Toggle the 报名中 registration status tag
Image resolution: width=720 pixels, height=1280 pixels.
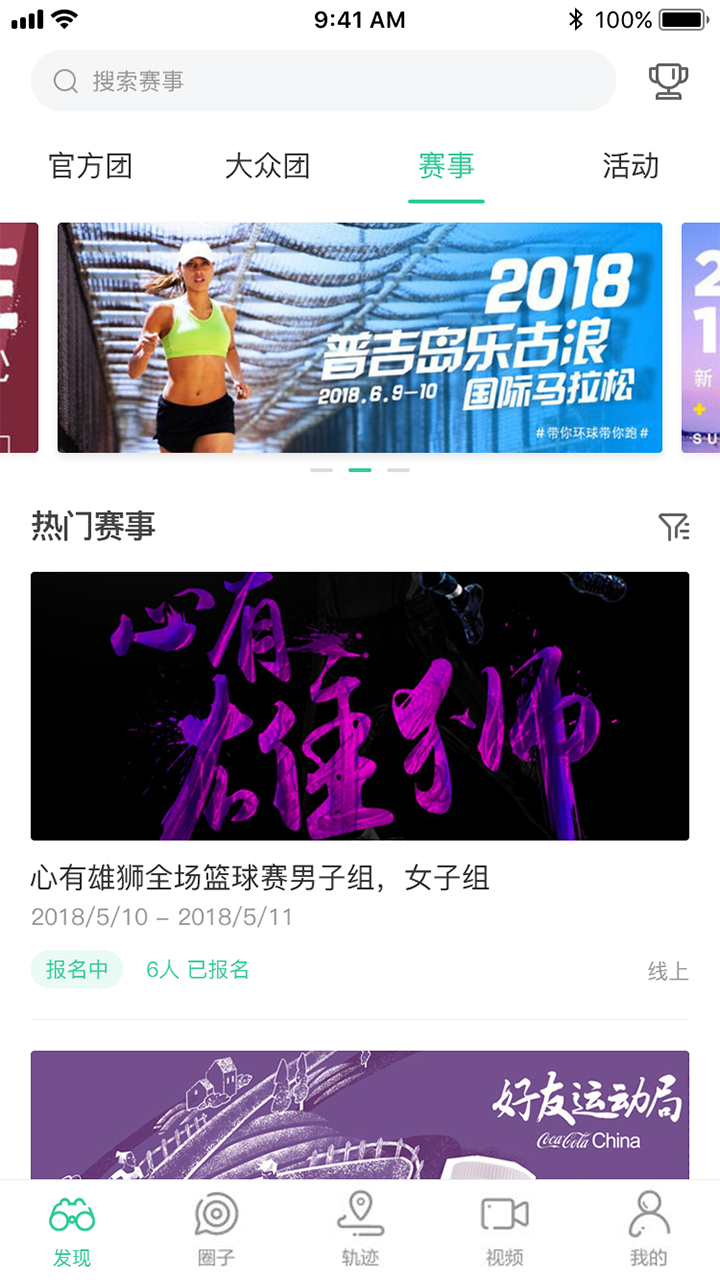tap(76, 968)
